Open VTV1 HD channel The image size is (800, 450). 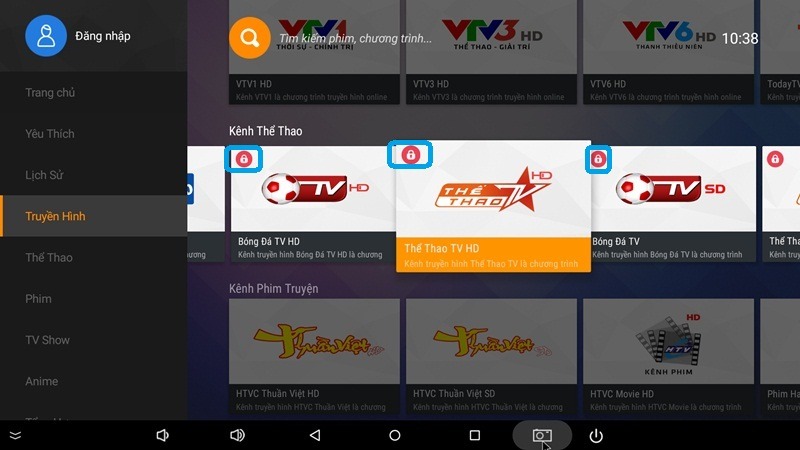pyautogui.click(x=310, y=48)
